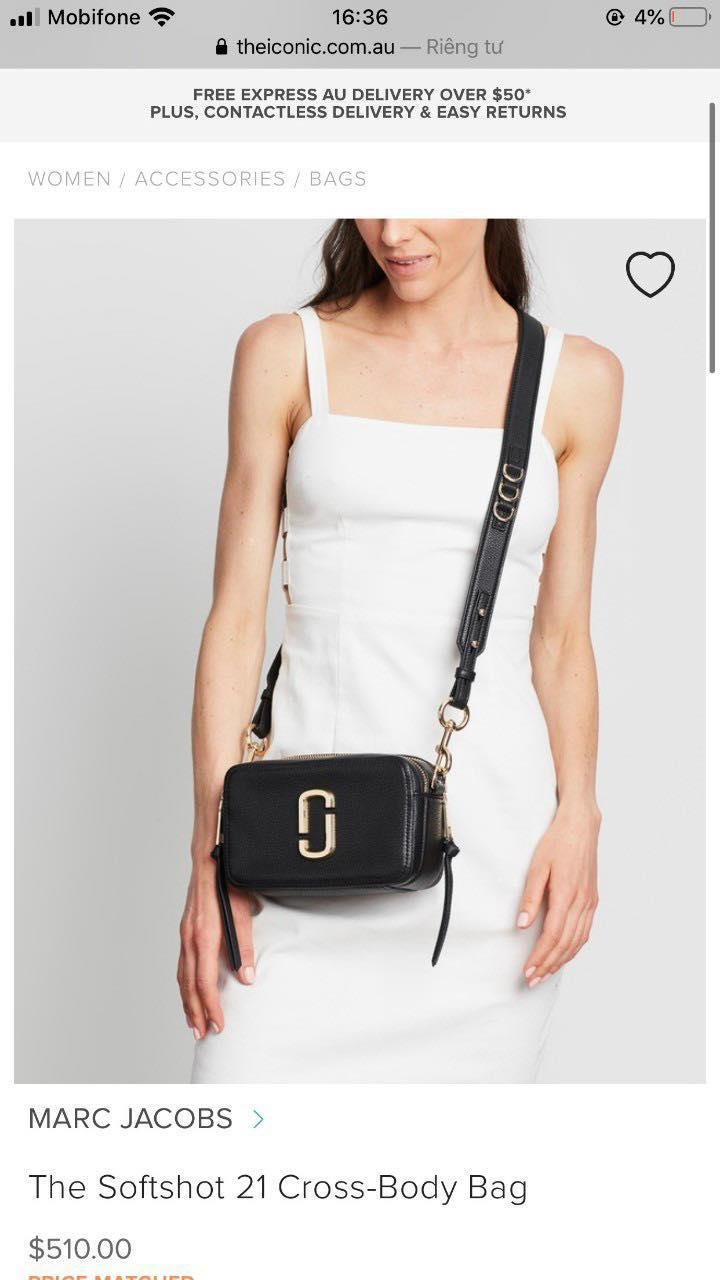View the Softshot bag product photo
This screenshot has height=1280, width=720.
(360, 650)
